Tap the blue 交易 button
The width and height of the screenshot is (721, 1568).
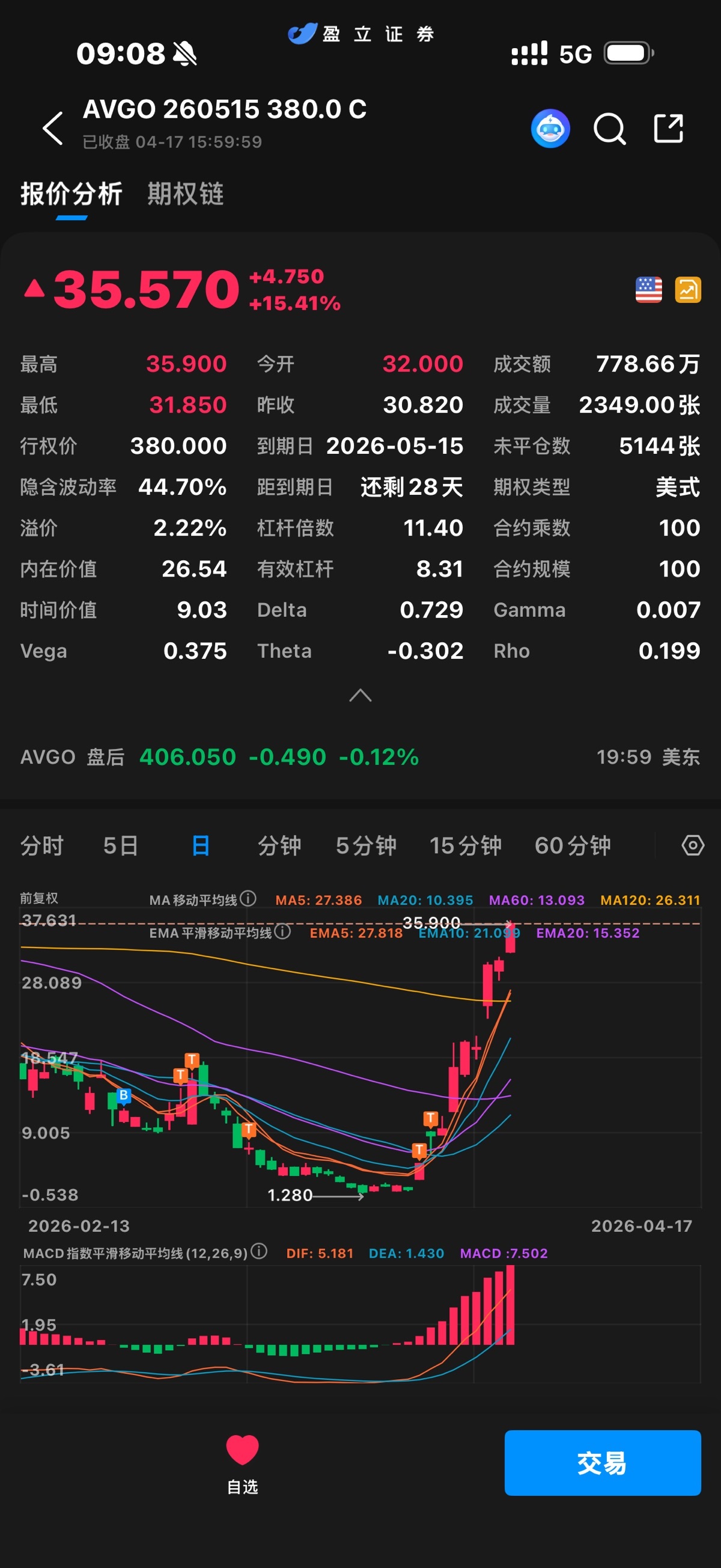point(603,1463)
